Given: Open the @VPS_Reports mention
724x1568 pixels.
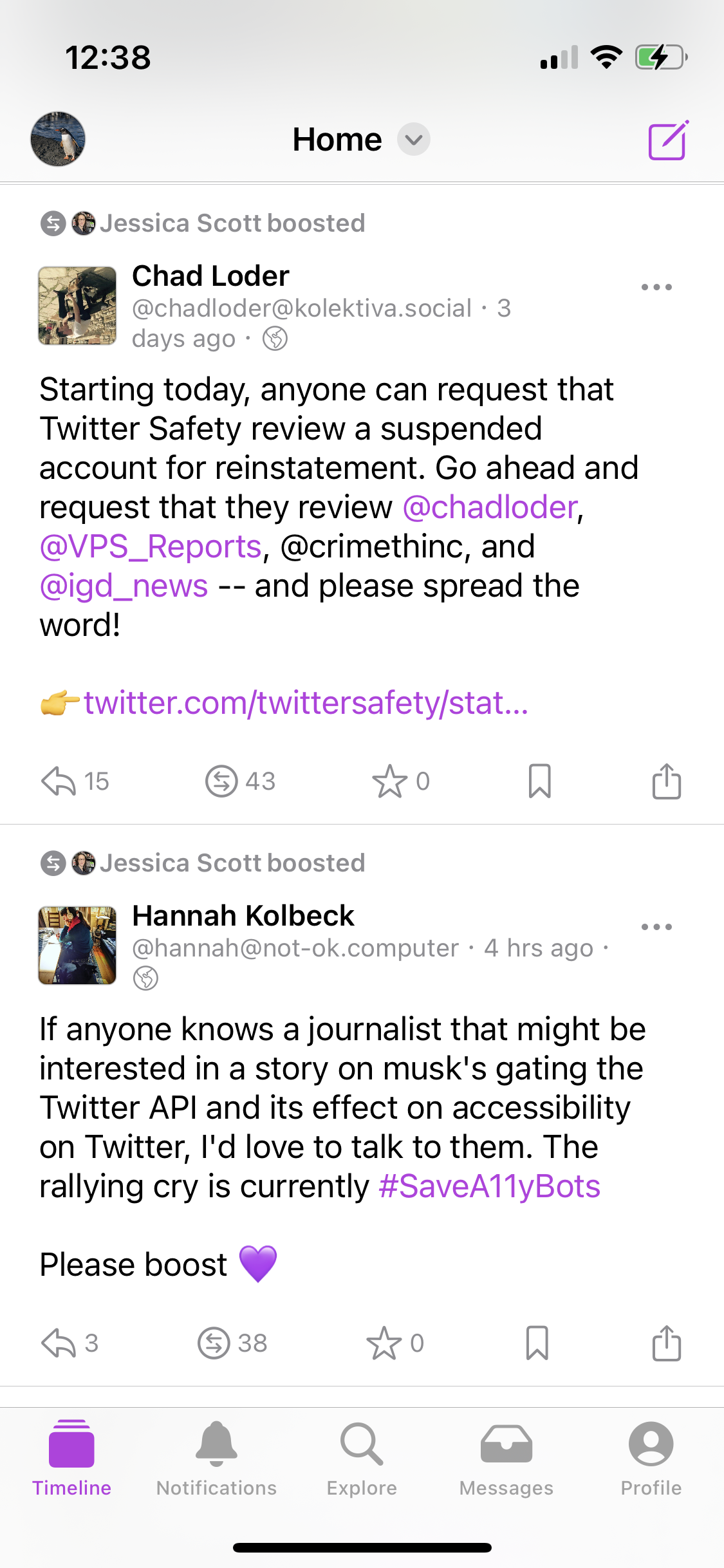Looking at the screenshot, I should pos(151,546).
